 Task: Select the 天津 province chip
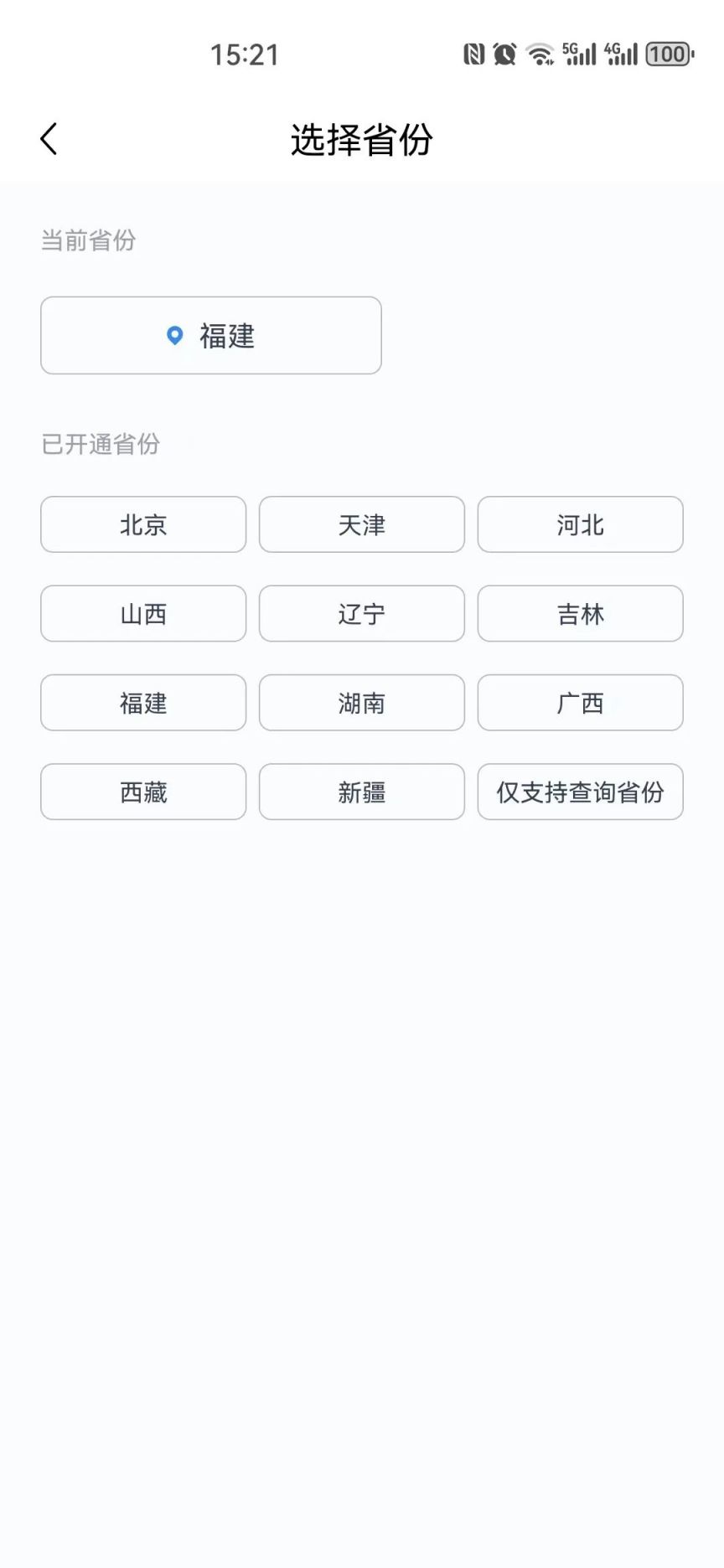pyautogui.click(x=362, y=524)
